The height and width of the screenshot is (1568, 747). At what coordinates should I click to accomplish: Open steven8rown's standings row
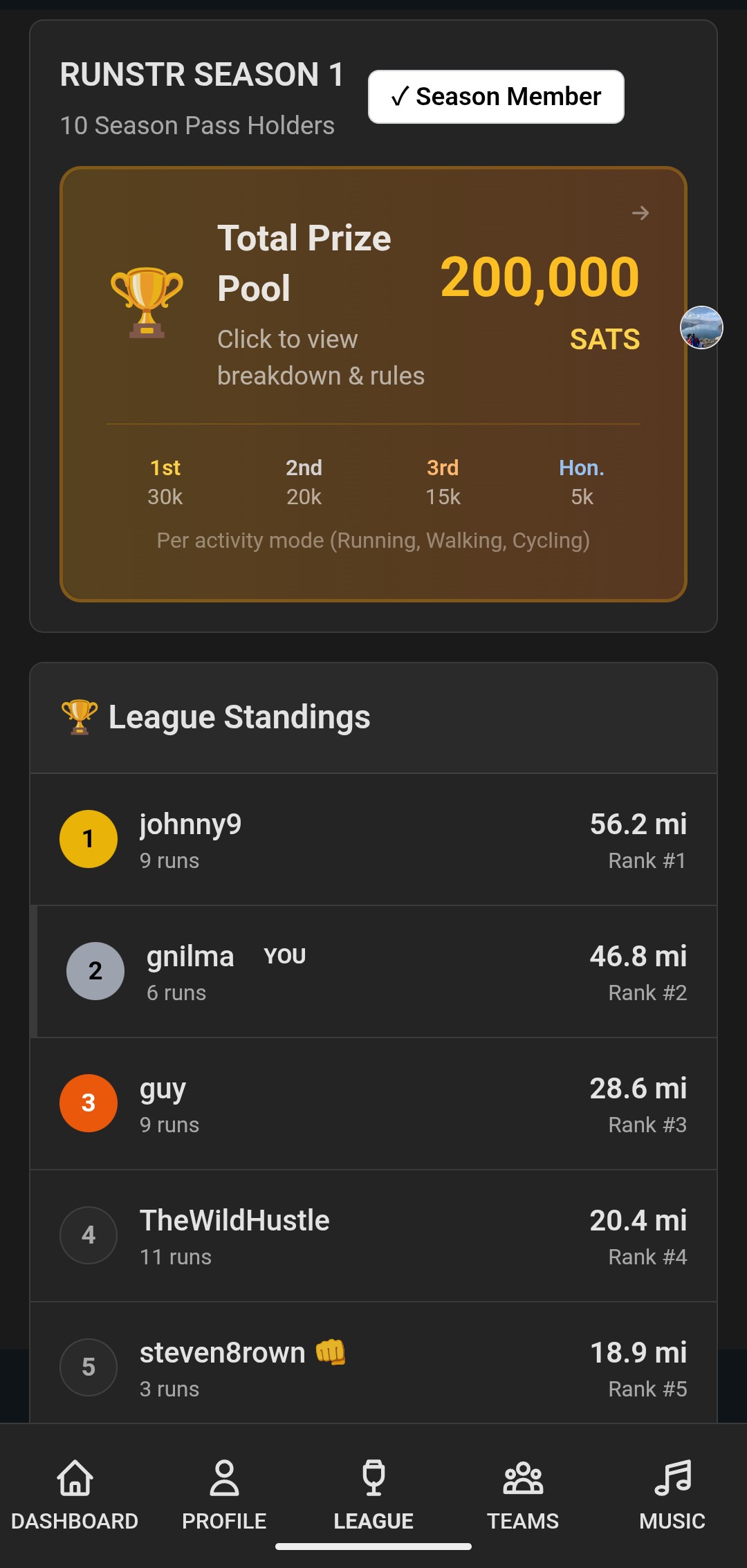point(373,1363)
